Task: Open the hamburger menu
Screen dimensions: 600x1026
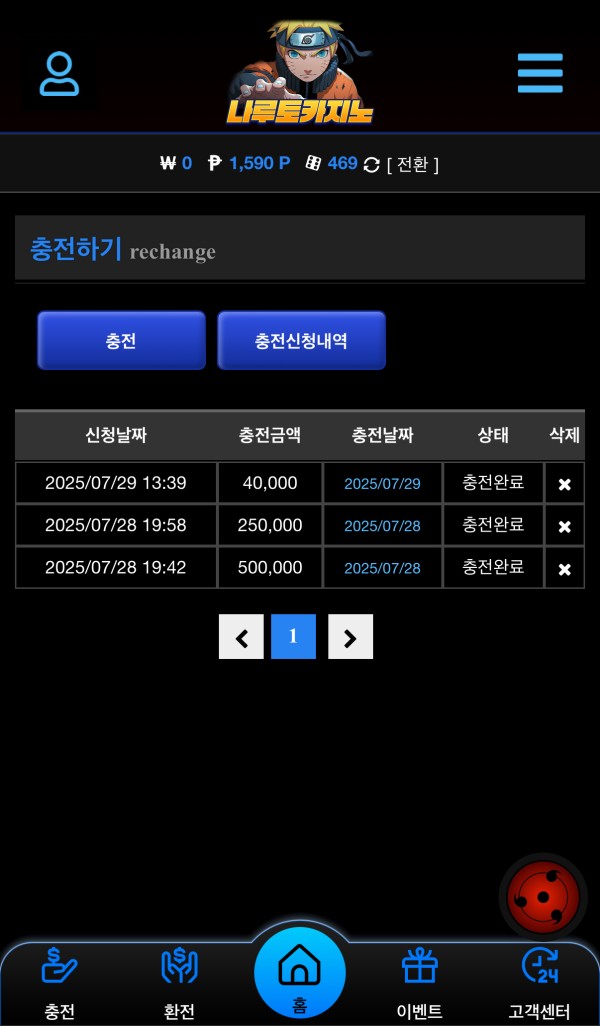Action: (540, 73)
